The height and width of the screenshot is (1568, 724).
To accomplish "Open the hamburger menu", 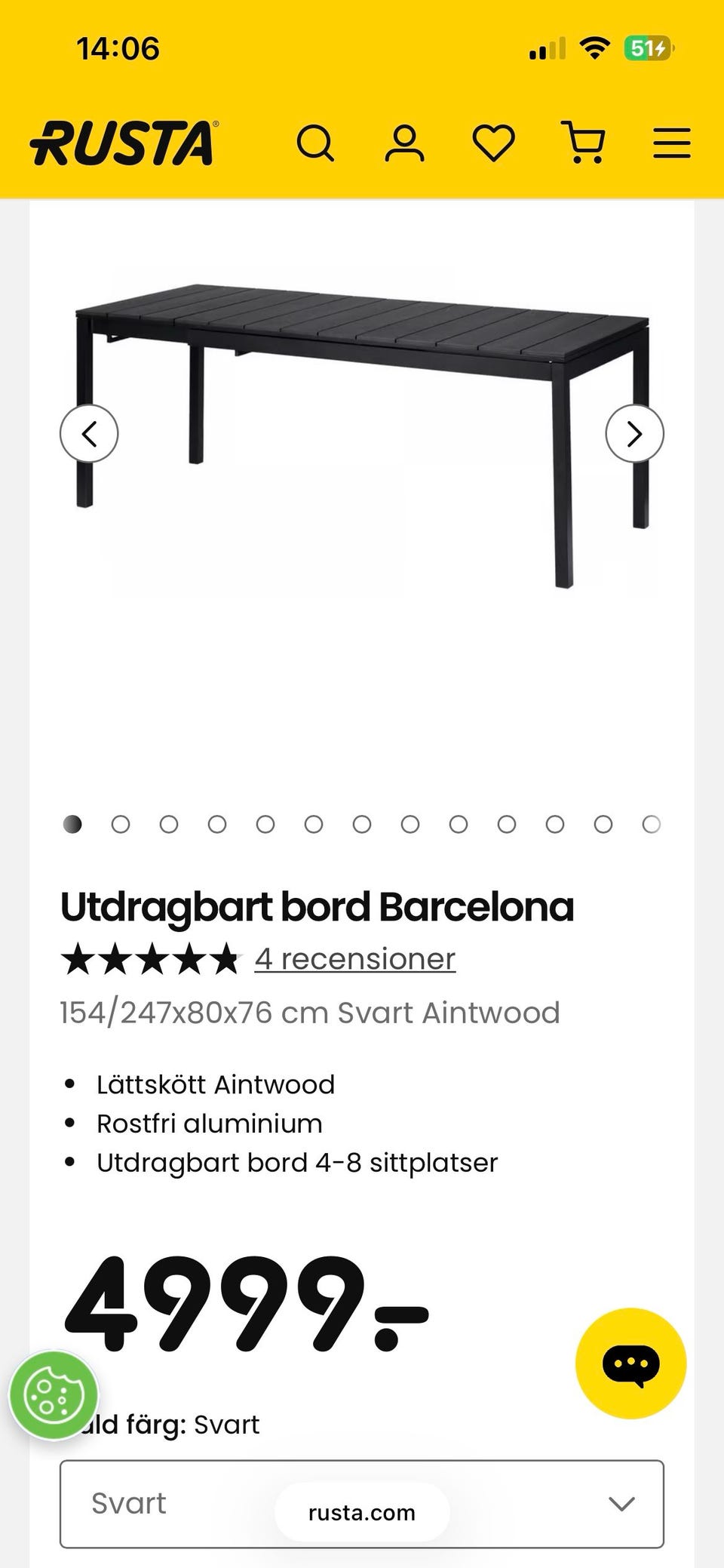I will click(x=672, y=143).
